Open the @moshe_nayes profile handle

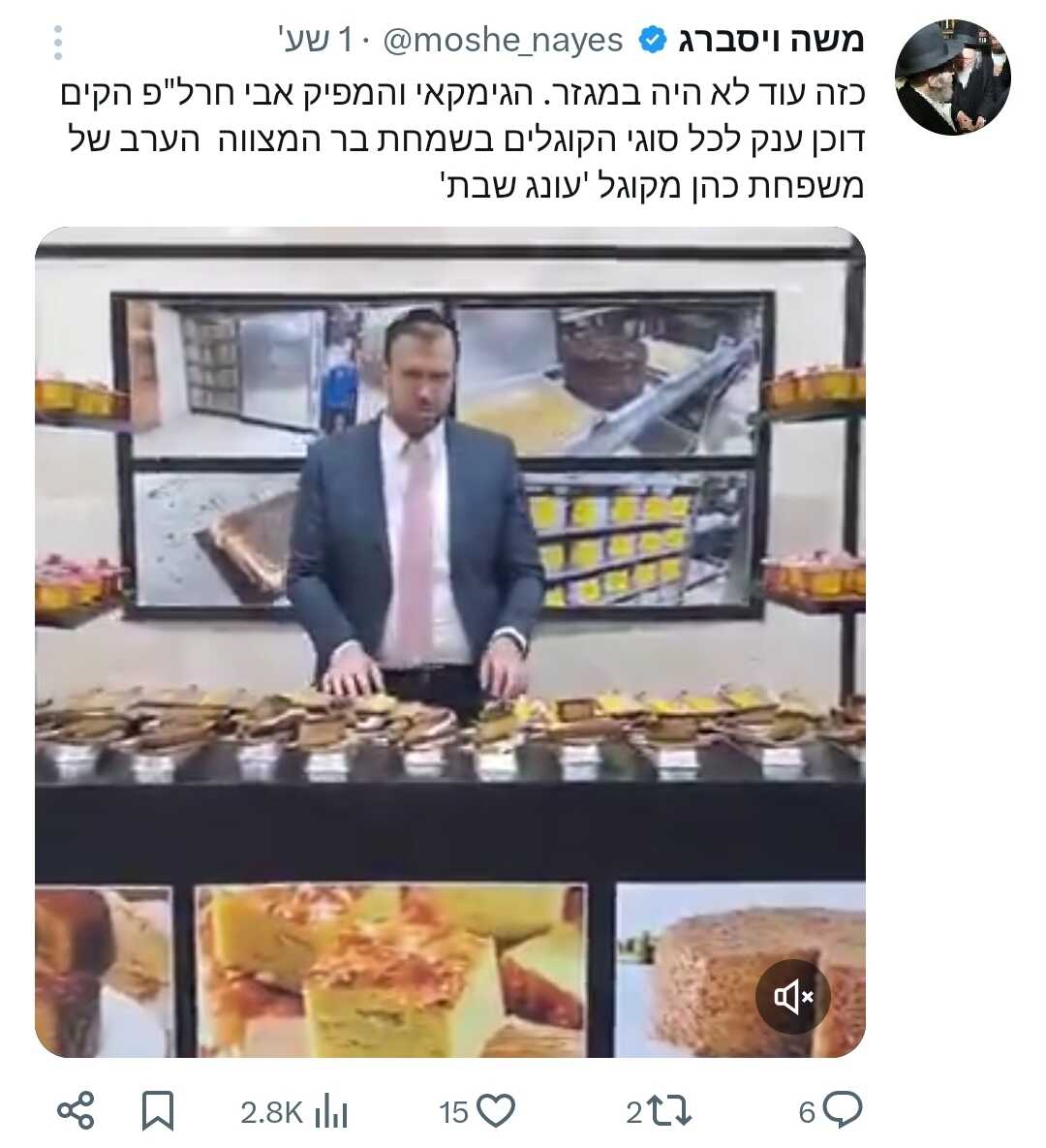coord(503,41)
